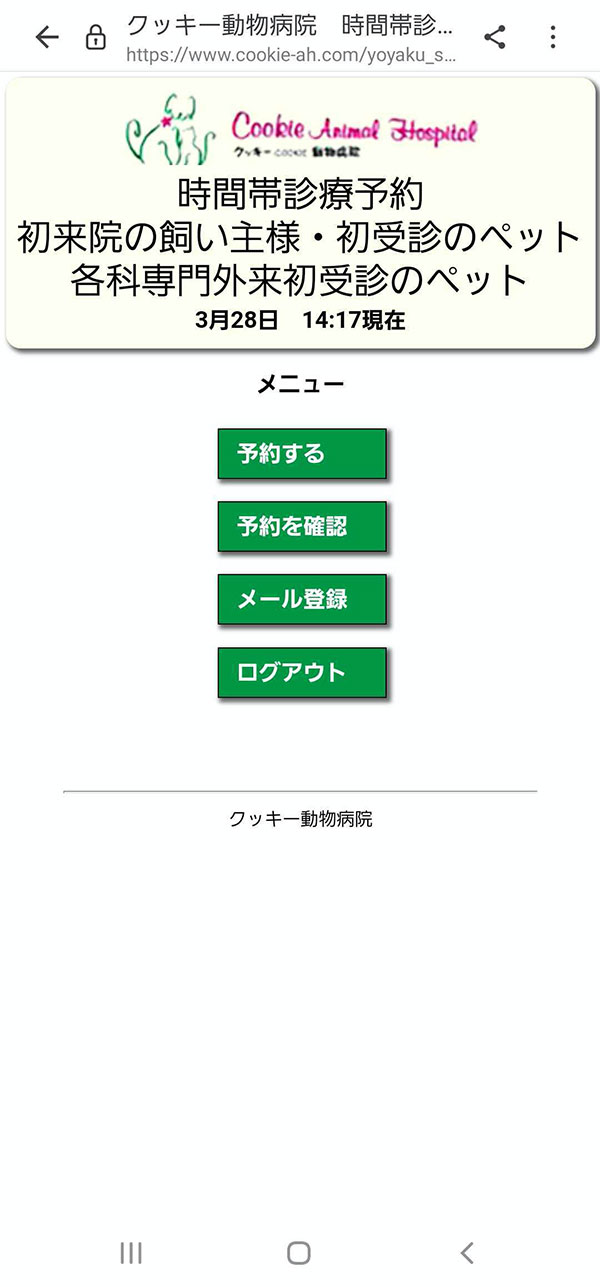Open recent apps from the navigation bar

[x=131, y=1253]
